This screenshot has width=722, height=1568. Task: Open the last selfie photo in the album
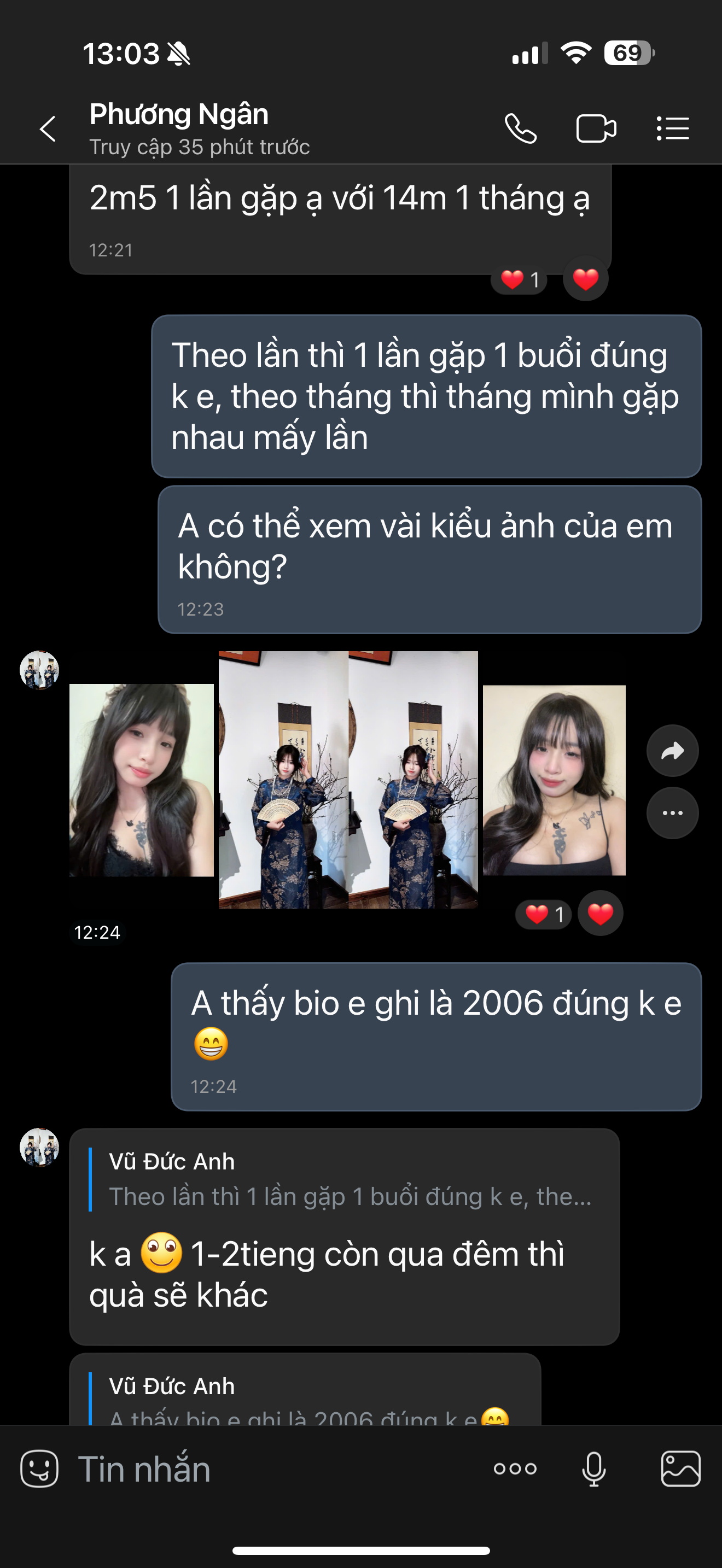point(554,780)
